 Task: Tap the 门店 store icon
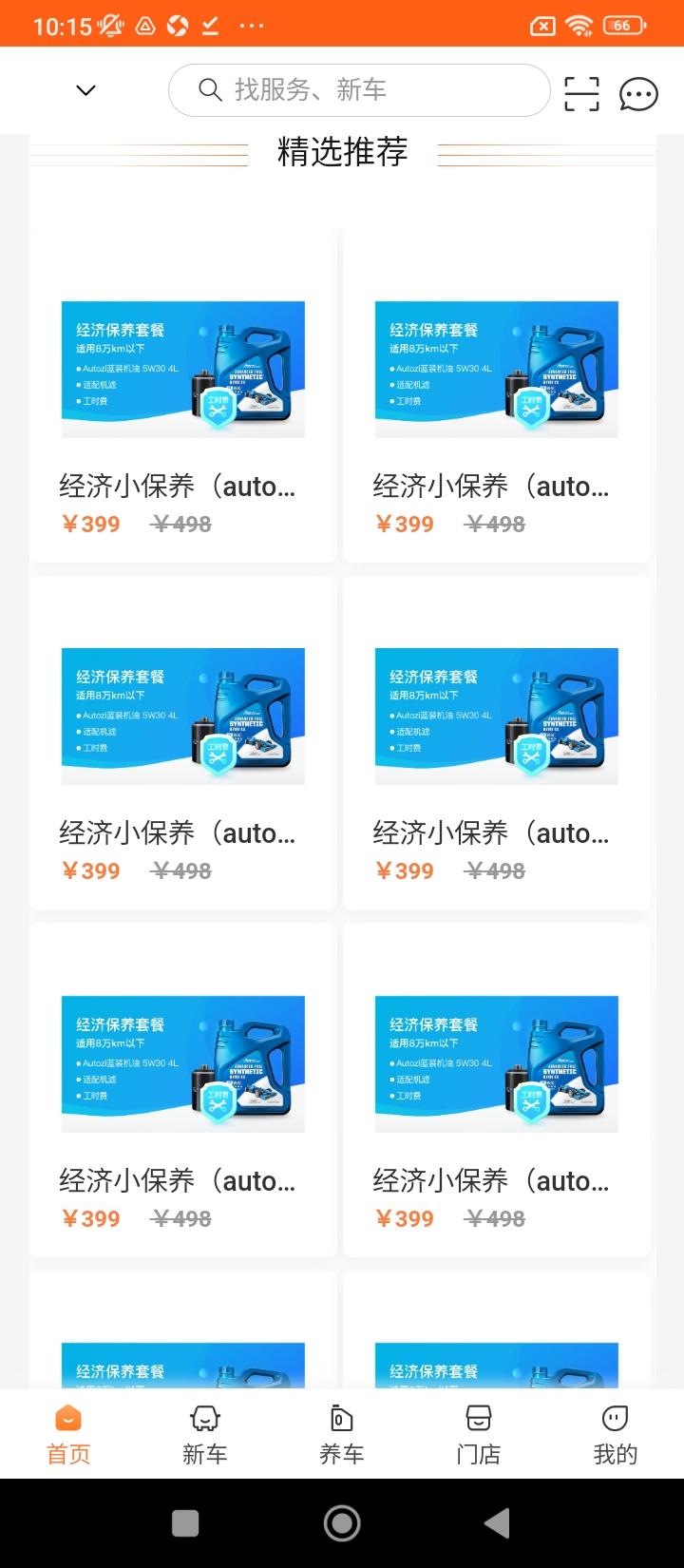[x=478, y=1420]
